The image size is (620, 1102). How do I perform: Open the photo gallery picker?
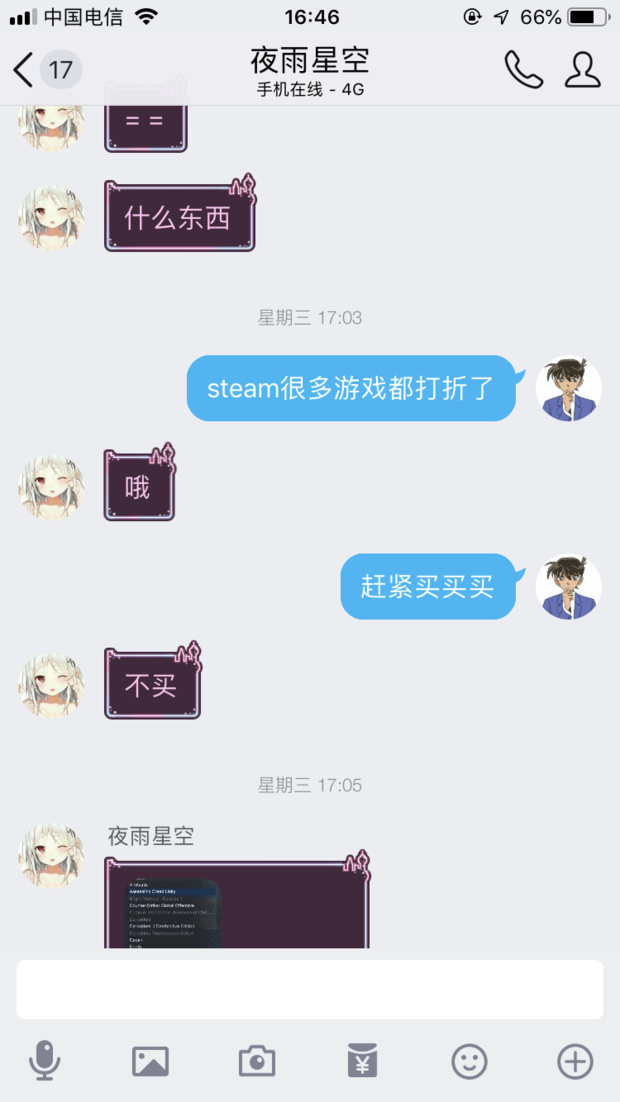150,1061
